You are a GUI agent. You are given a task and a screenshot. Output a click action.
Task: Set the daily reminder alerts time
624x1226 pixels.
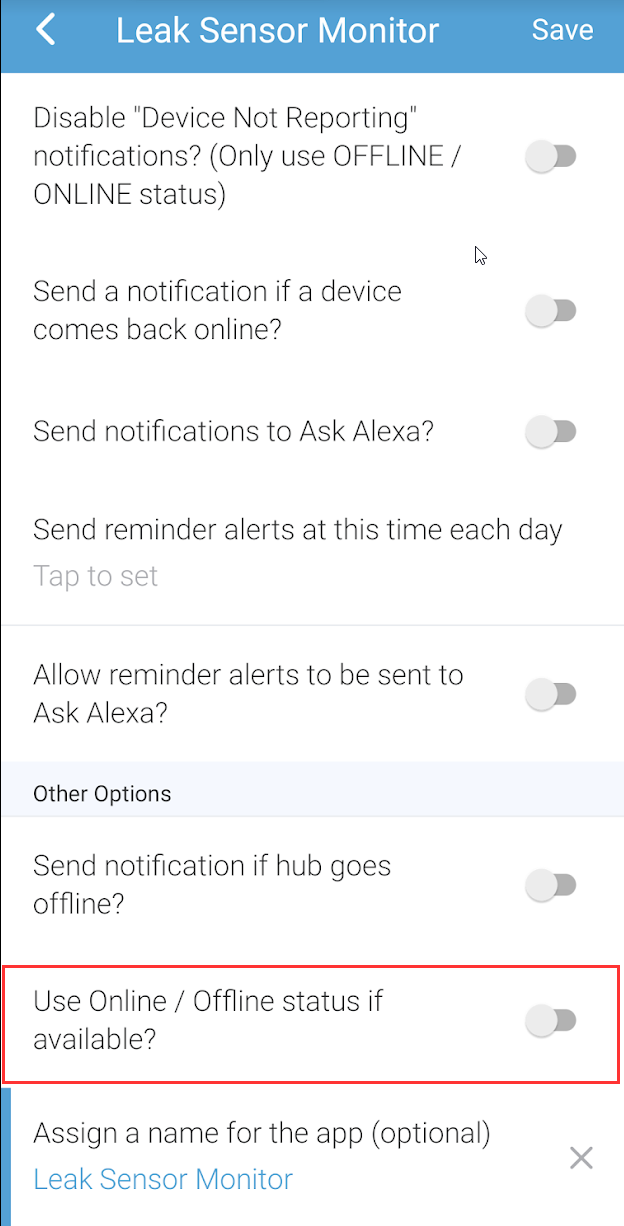312,553
